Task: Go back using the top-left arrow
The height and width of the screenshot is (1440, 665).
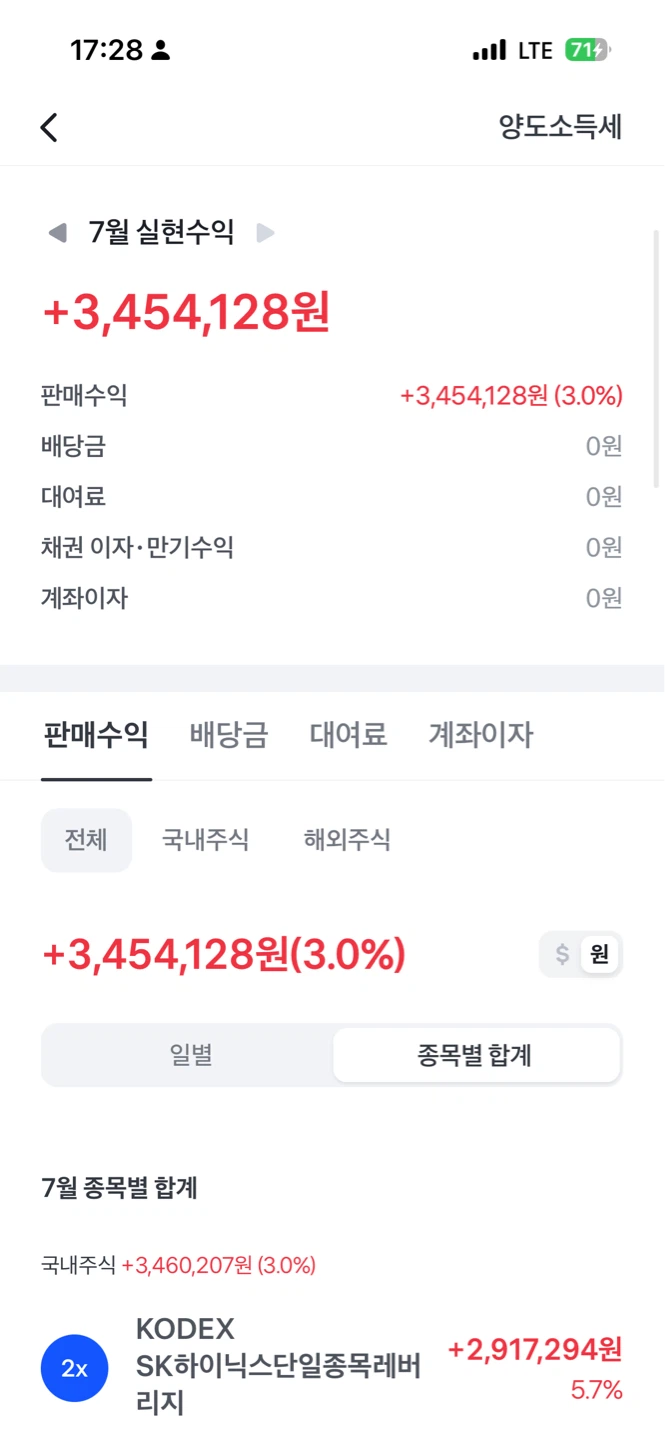Action: tap(49, 128)
